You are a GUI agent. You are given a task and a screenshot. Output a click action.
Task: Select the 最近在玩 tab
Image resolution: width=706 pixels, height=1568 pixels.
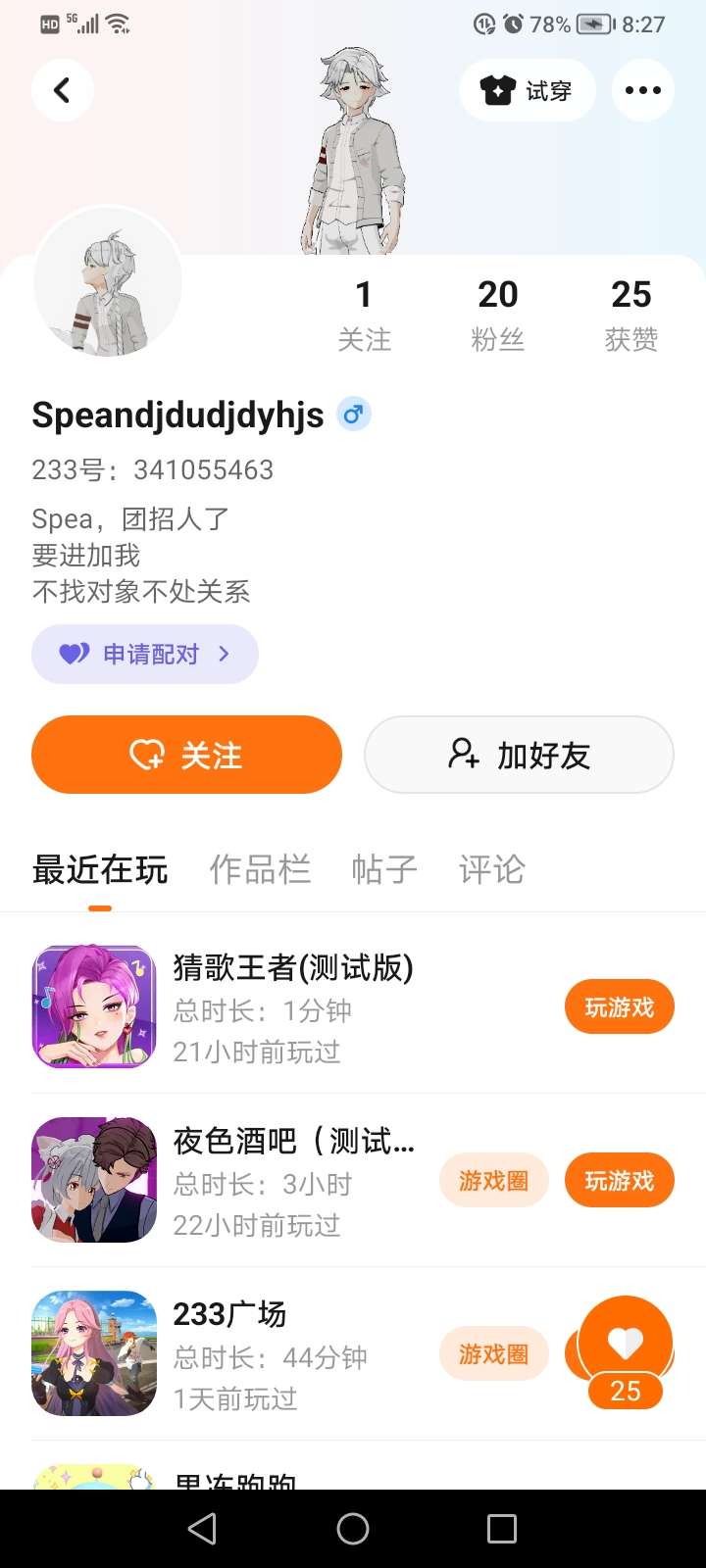point(100,869)
